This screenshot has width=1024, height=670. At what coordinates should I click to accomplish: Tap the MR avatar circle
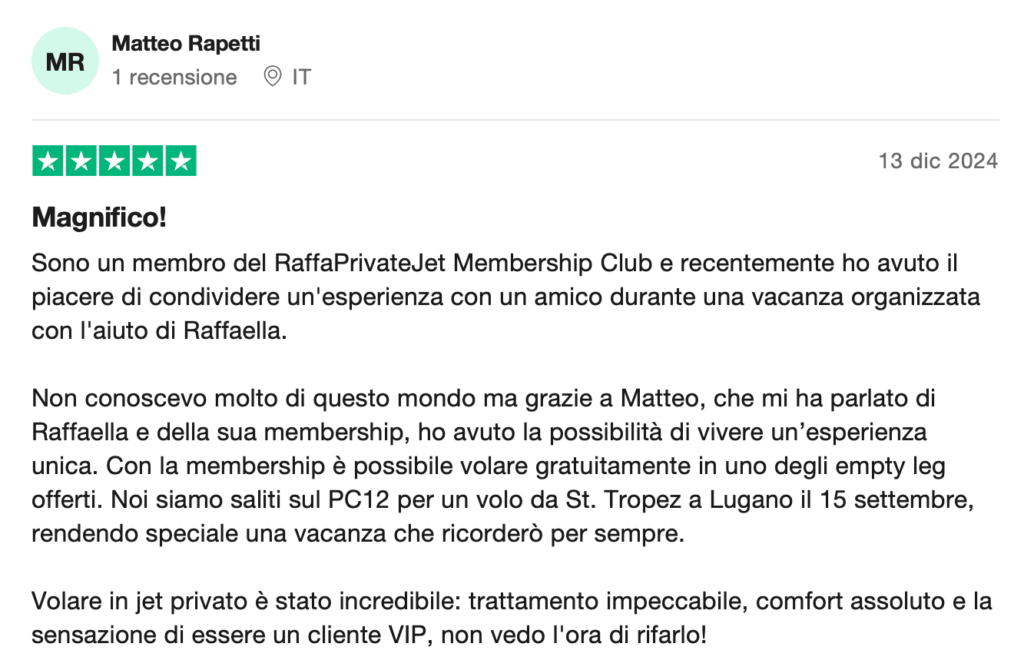coord(65,61)
